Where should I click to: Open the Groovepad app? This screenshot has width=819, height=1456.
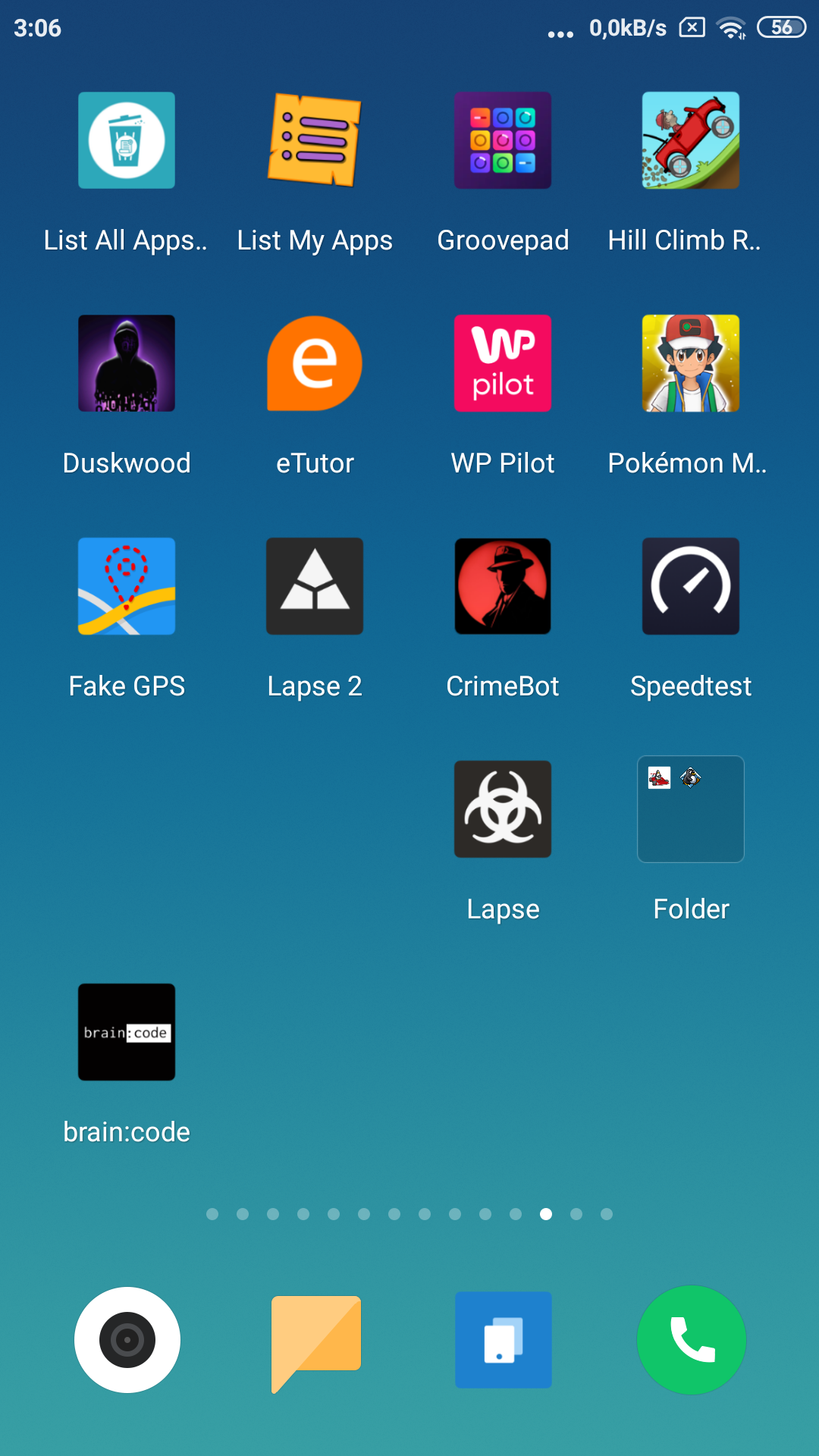coord(502,140)
